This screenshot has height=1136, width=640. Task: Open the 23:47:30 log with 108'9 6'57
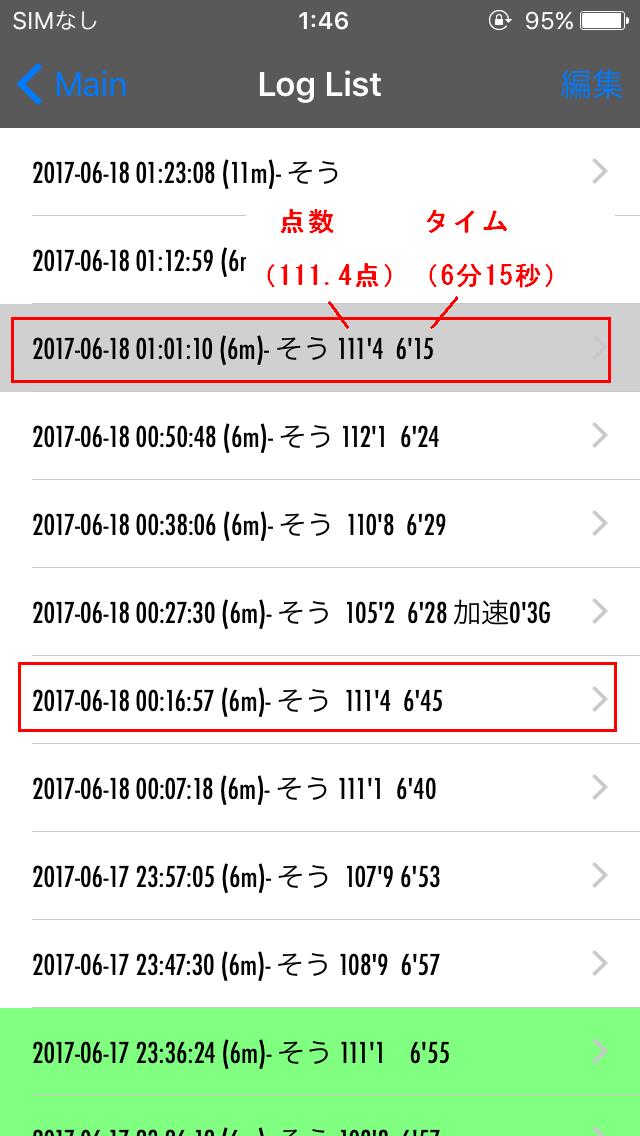coord(320,964)
